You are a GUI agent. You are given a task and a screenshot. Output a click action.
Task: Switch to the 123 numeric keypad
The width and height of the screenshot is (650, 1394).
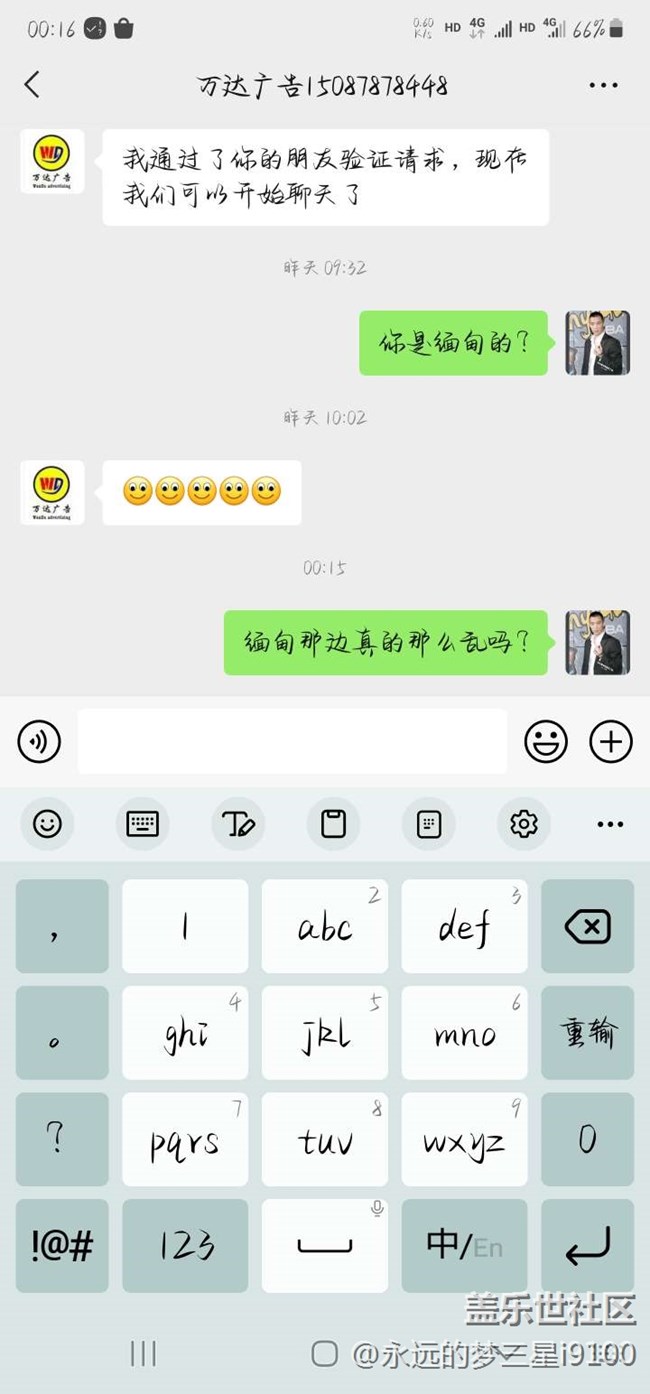(x=185, y=1245)
